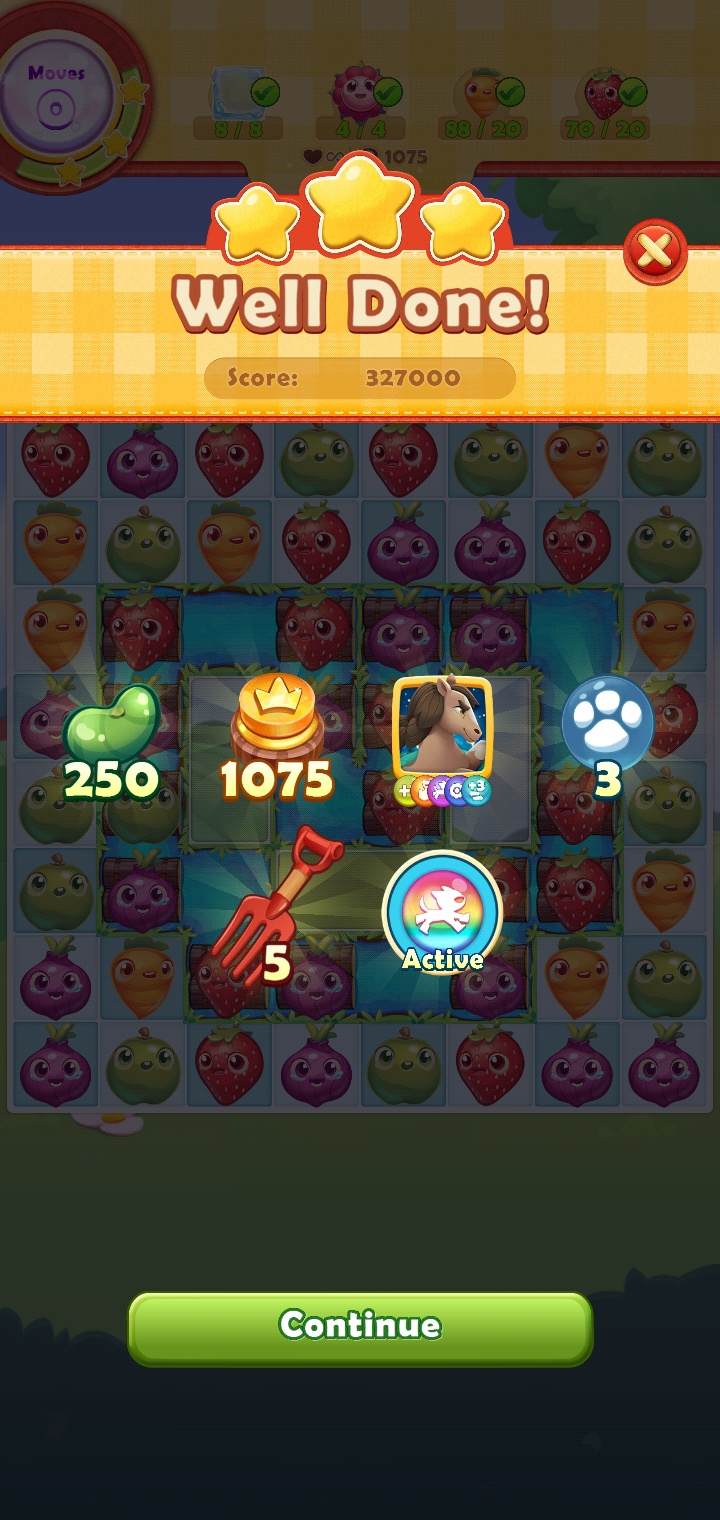Tap the green Continue button
The image size is (720, 1520).
(x=360, y=1326)
